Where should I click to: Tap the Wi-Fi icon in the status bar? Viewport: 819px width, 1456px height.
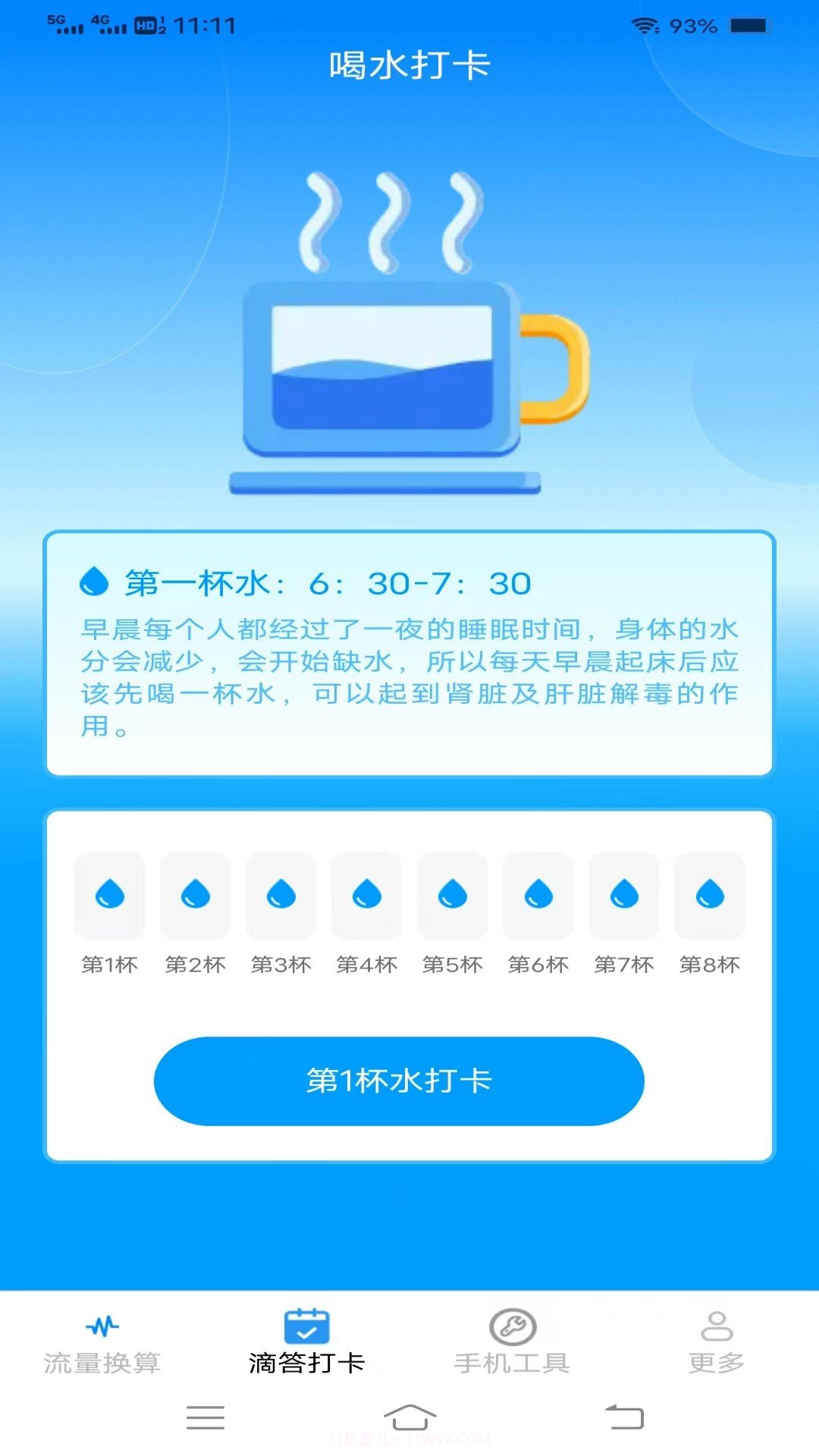point(646,25)
